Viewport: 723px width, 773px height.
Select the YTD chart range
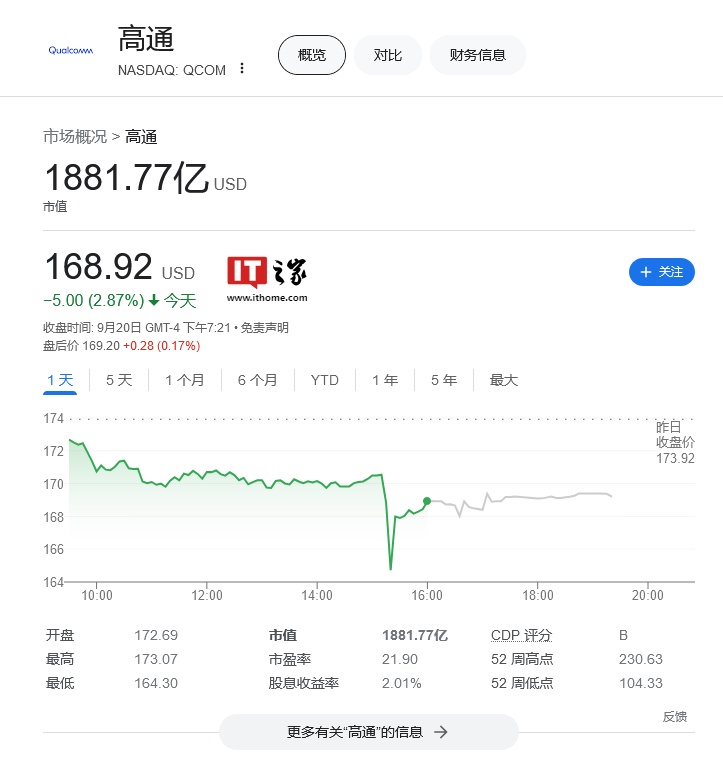coord(325,380)
